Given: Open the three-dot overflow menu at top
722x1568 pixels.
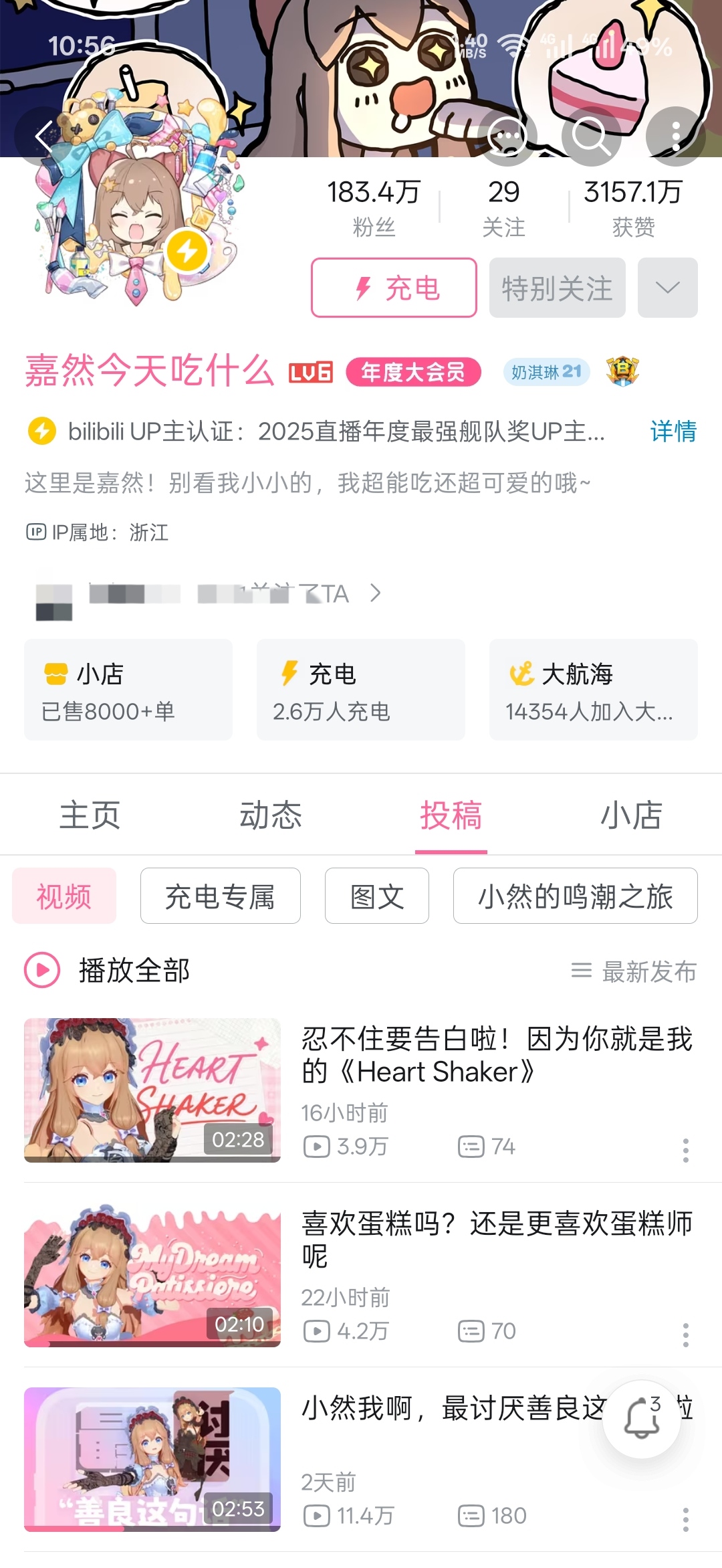Looking at the screenshot, I should point(675,136).
